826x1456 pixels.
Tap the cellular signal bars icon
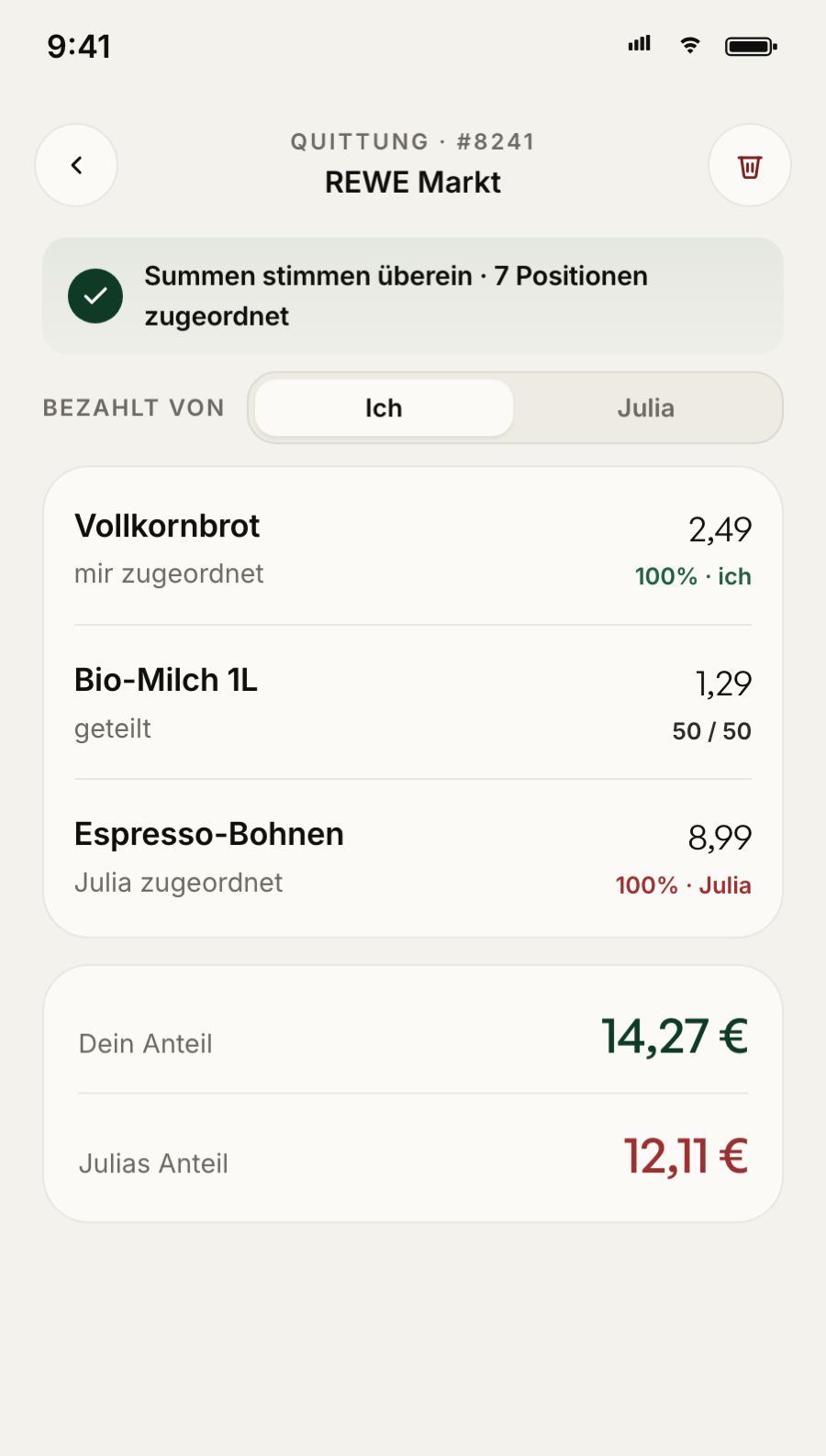[x=639, y=44]
